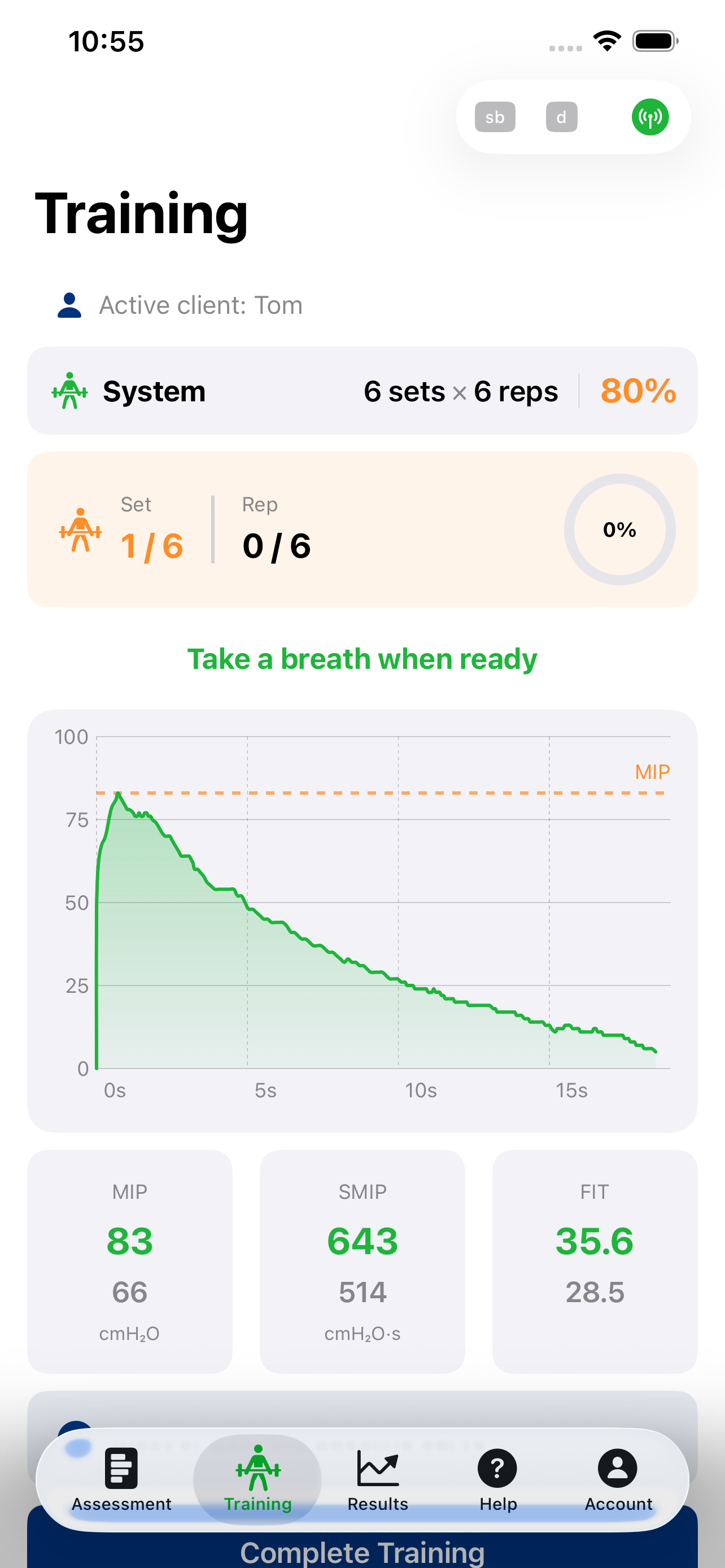This screenshot has width=725, height=1568.
Task: Select the orange weightlifter icon on the set card
Action: coord(81,529)
